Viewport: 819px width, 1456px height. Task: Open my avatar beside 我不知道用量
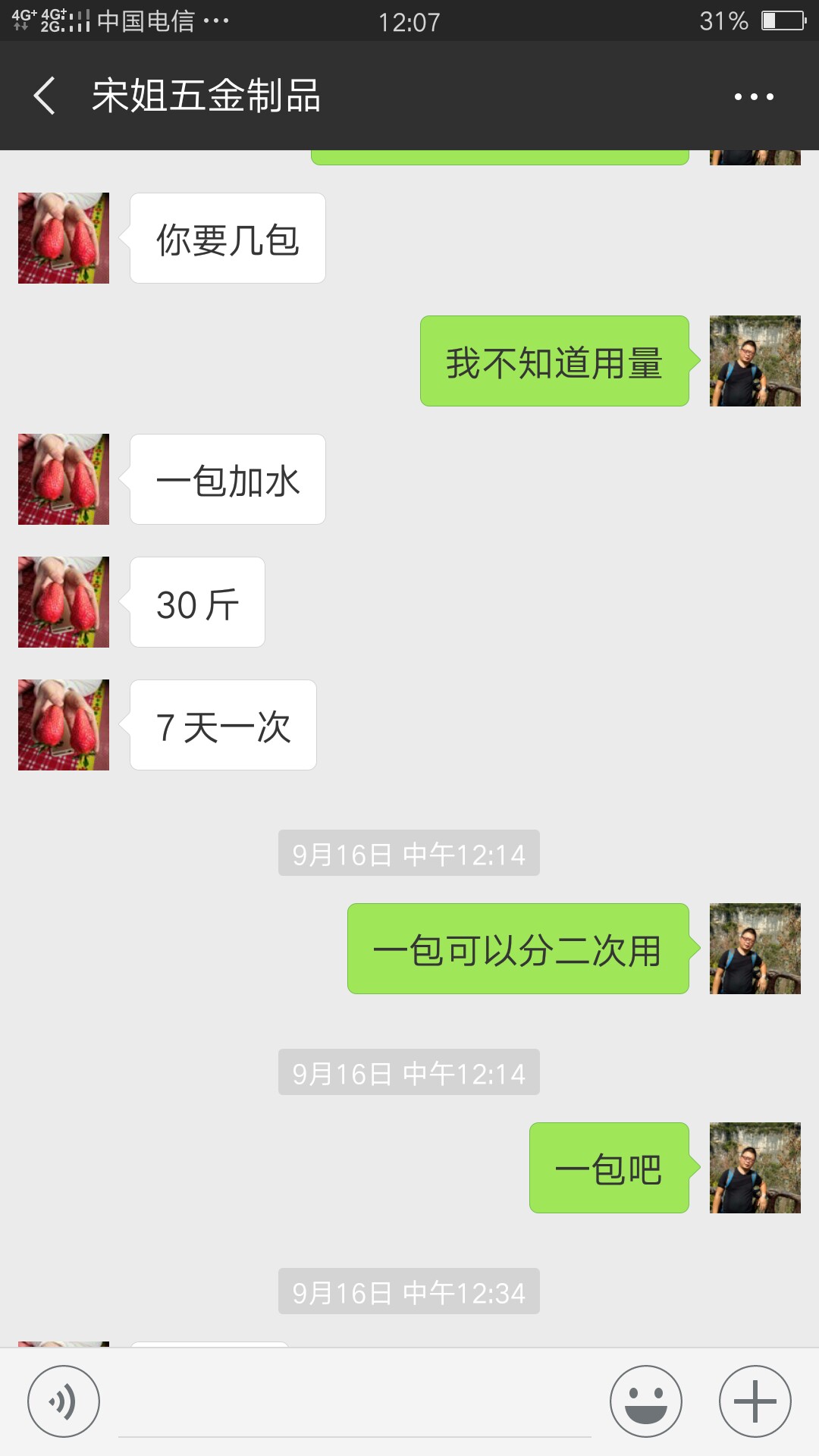(x=755, y=361)
